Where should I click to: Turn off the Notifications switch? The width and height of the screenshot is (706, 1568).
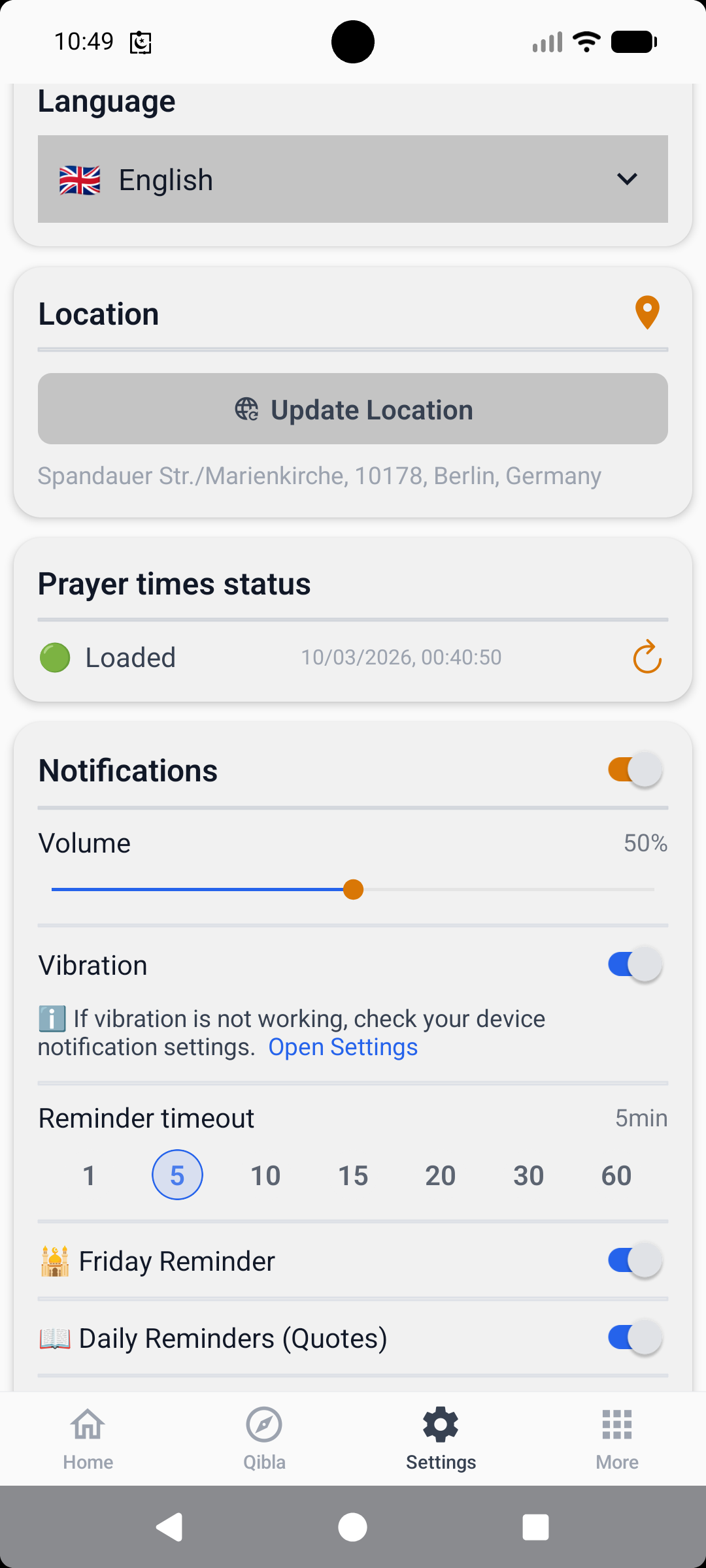635,770
